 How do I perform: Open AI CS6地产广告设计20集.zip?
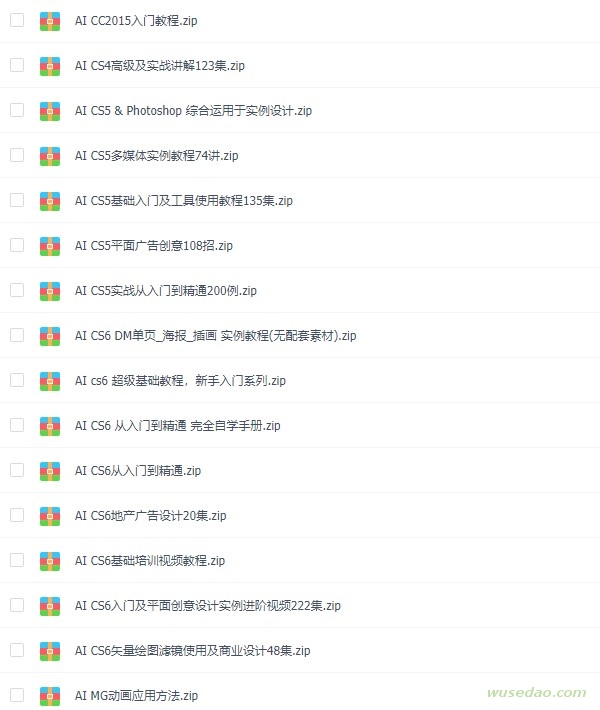[x=150, y=516]
